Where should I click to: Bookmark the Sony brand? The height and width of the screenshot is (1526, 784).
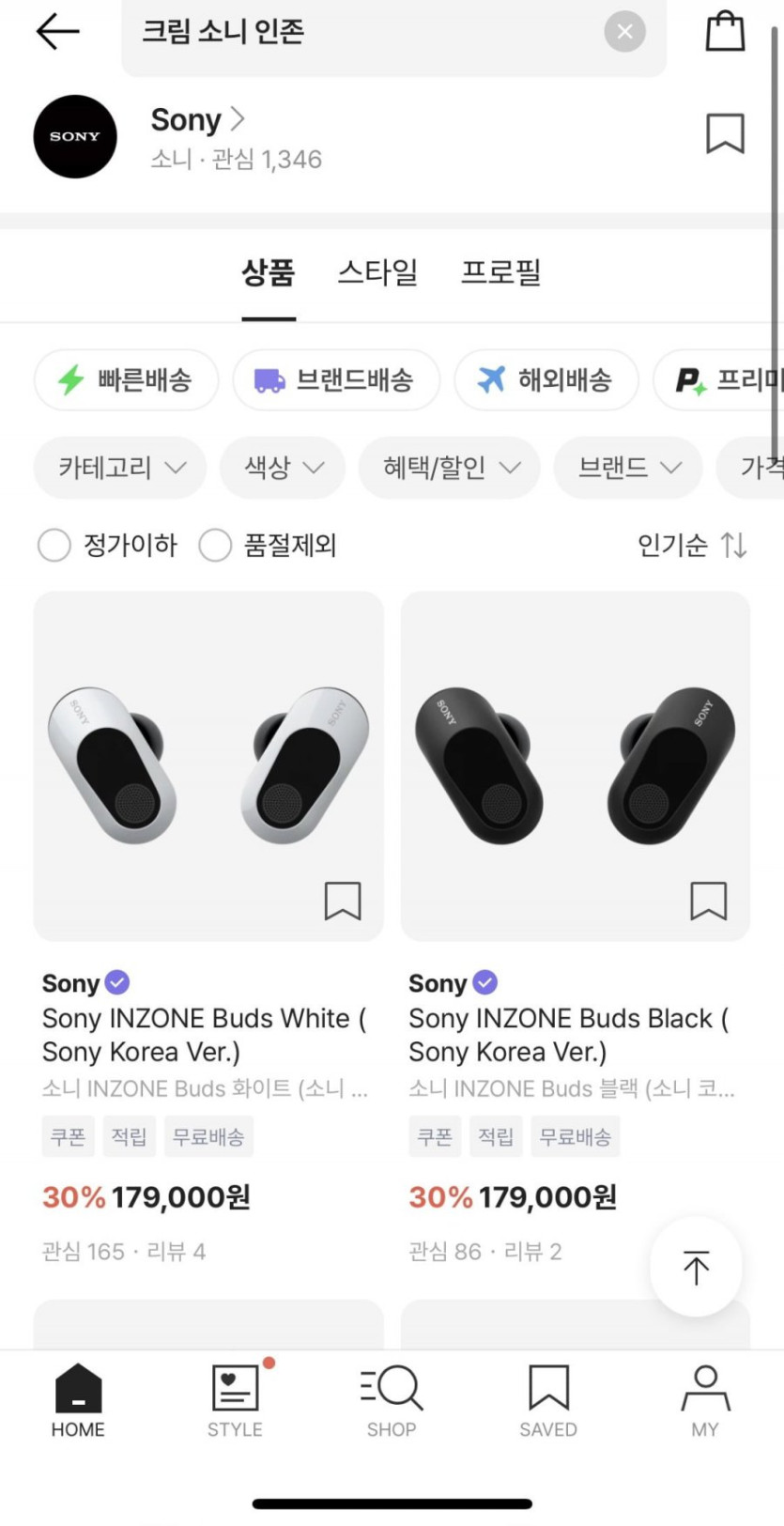point(725,133)
